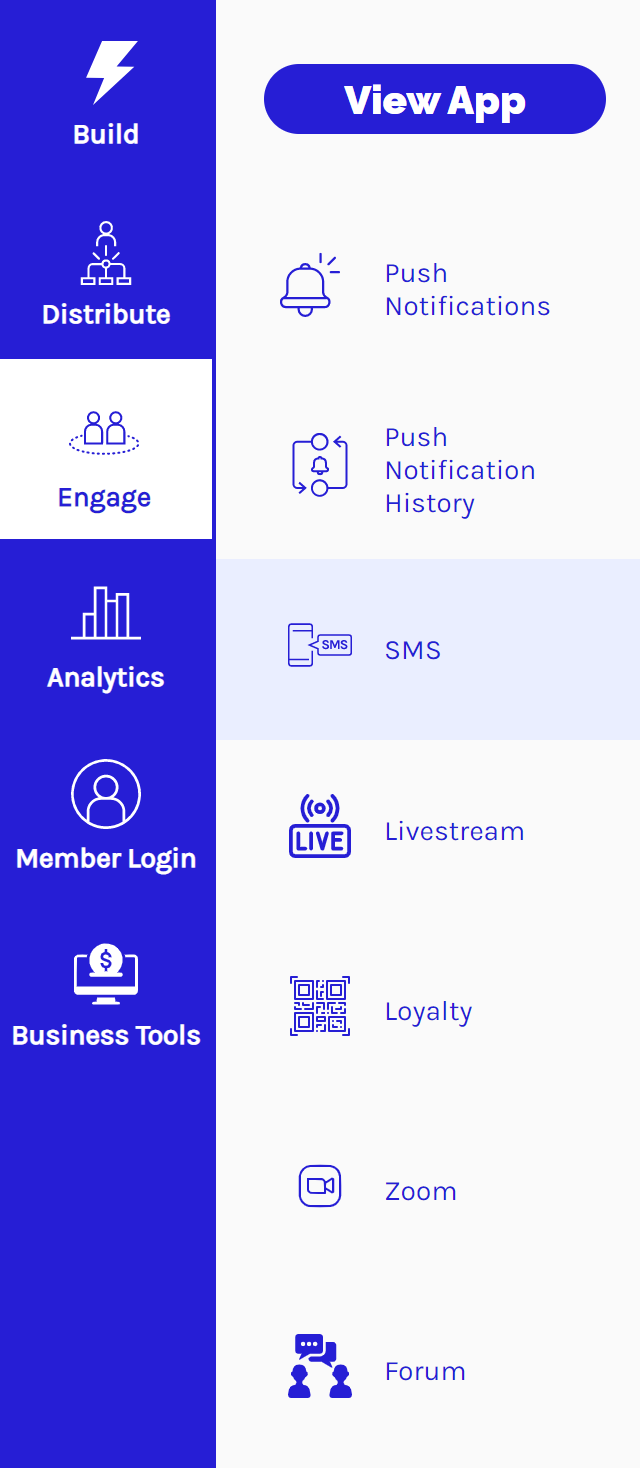Open the Distribute section
Screen dimensions: 640x1468
pyautogui.click(x=106, y=274)
